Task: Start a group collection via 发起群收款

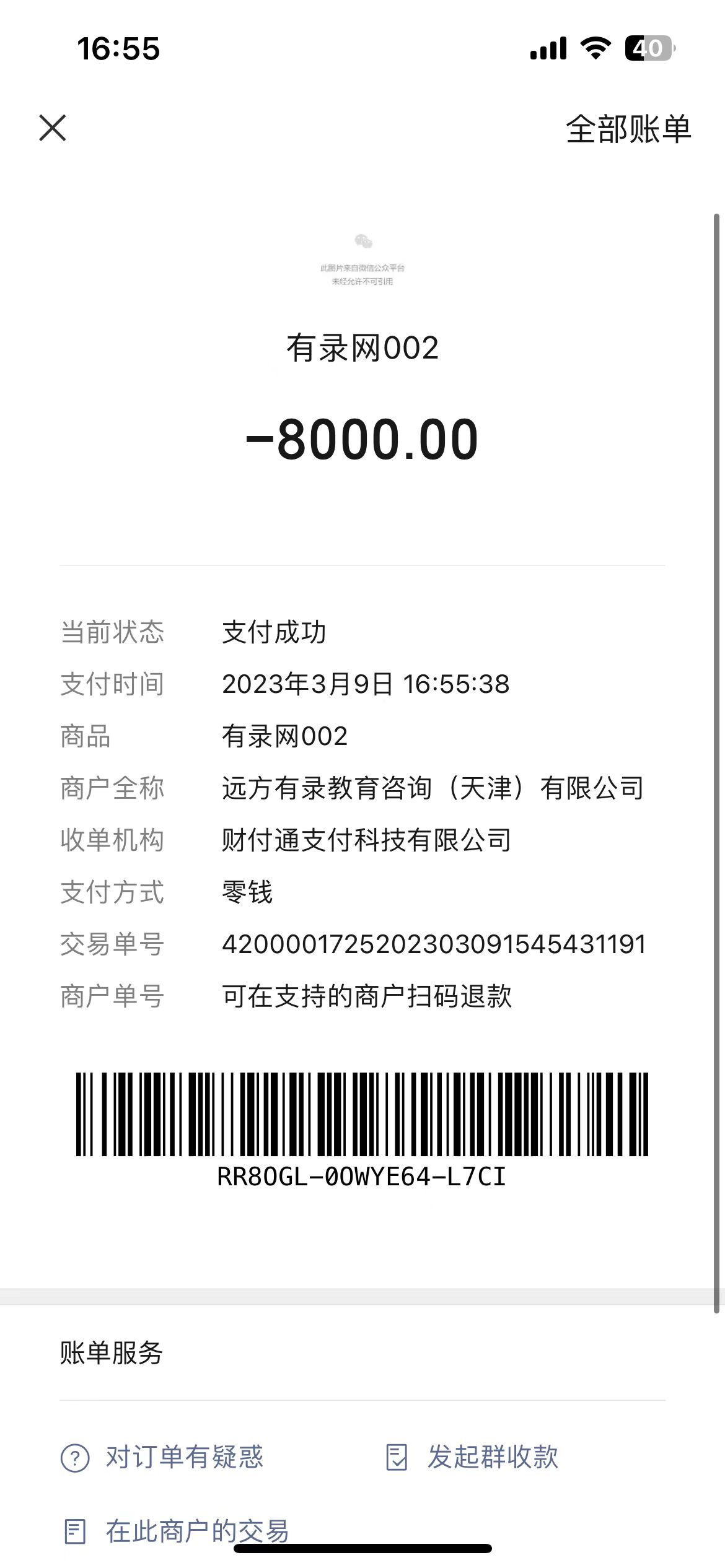Action: click(x=472, y=1457)
